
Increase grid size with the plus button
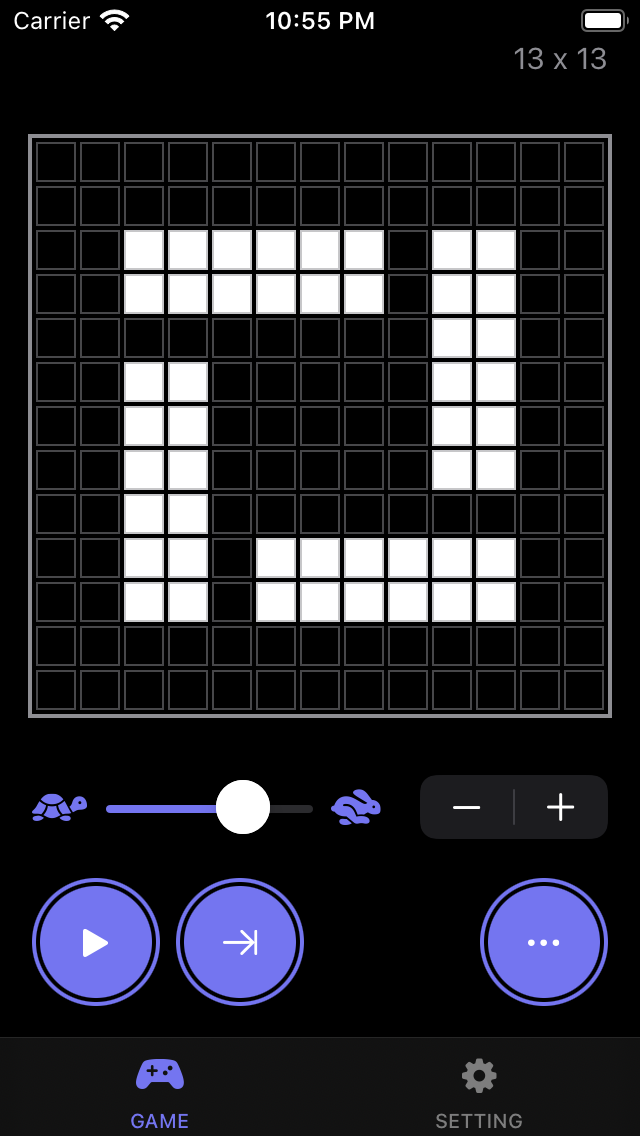click(560, 807)
